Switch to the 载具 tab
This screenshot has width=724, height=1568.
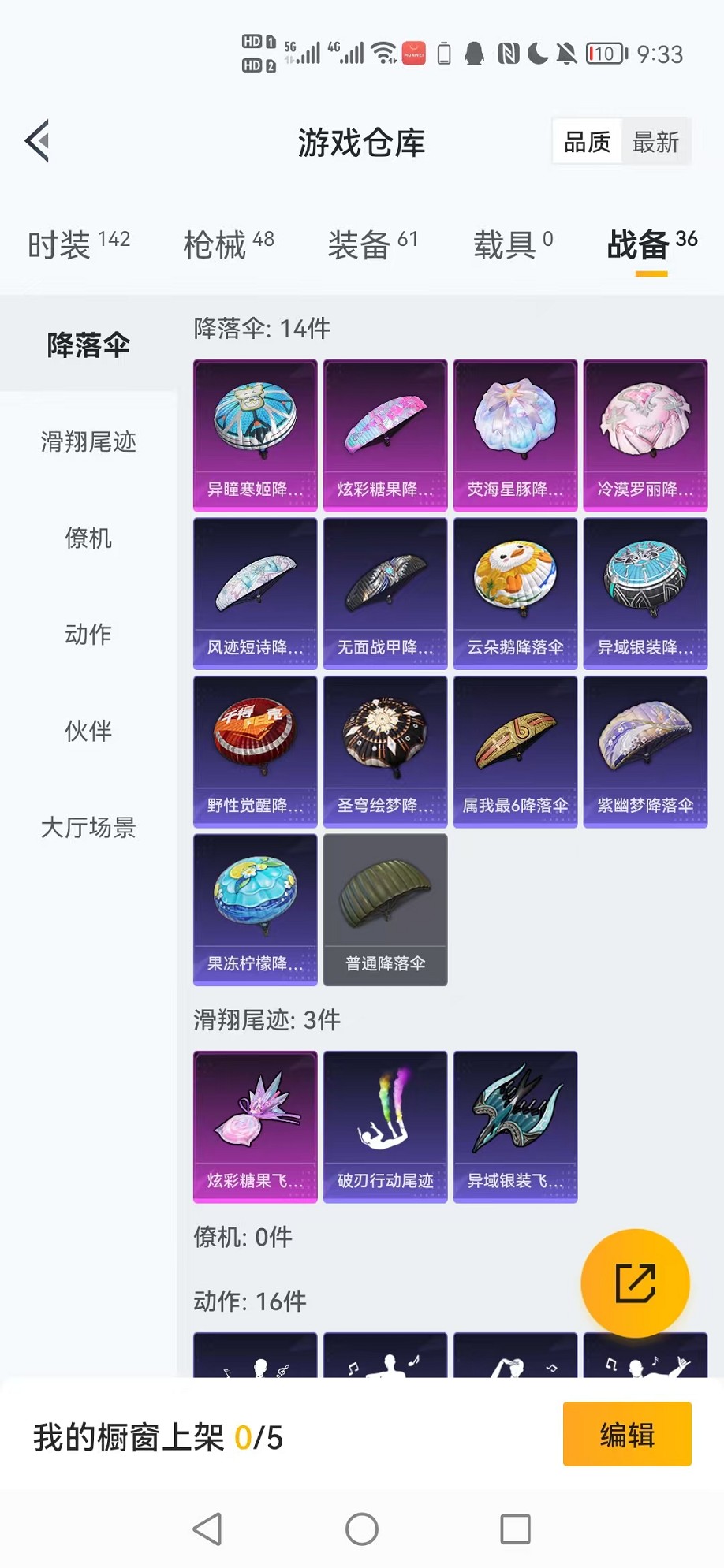(513, 244)
